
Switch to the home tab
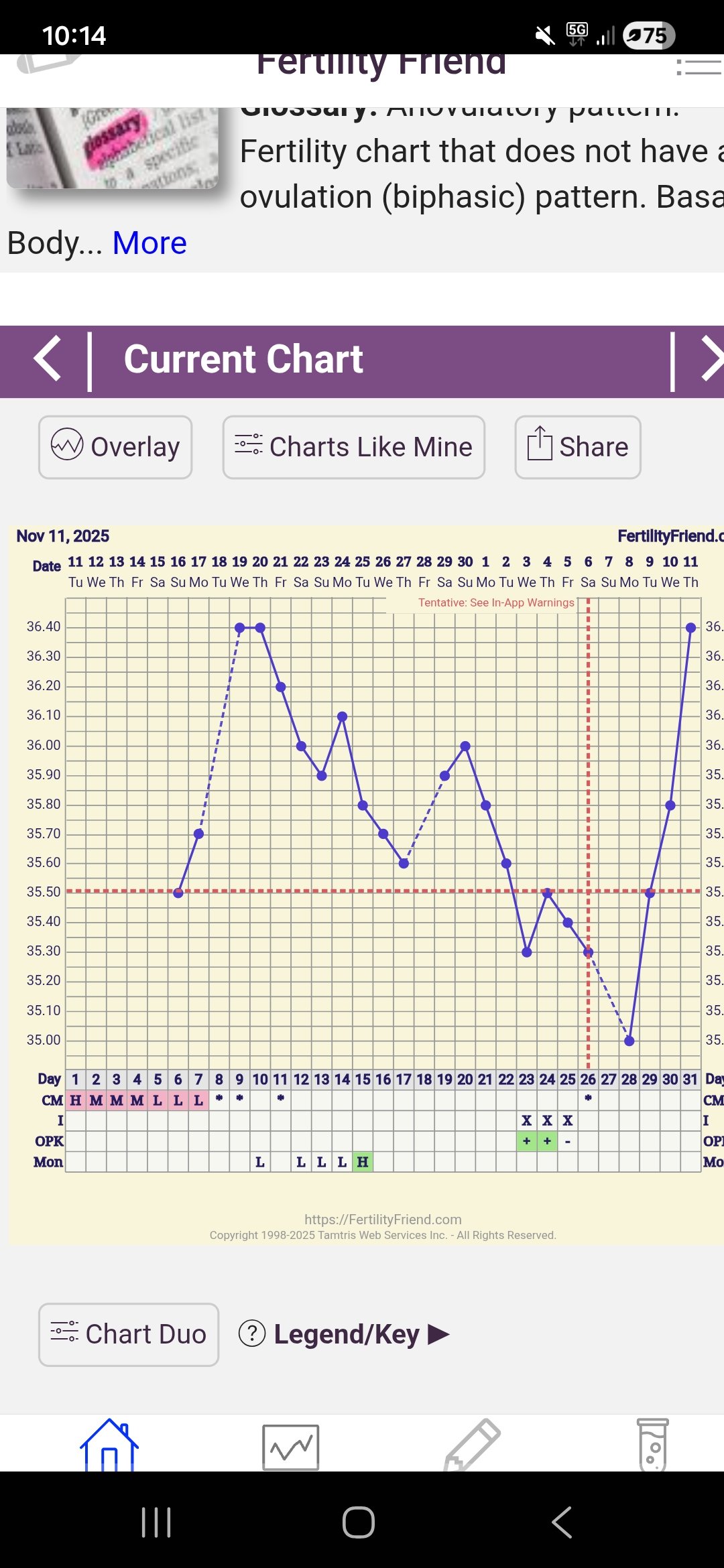109,1446
